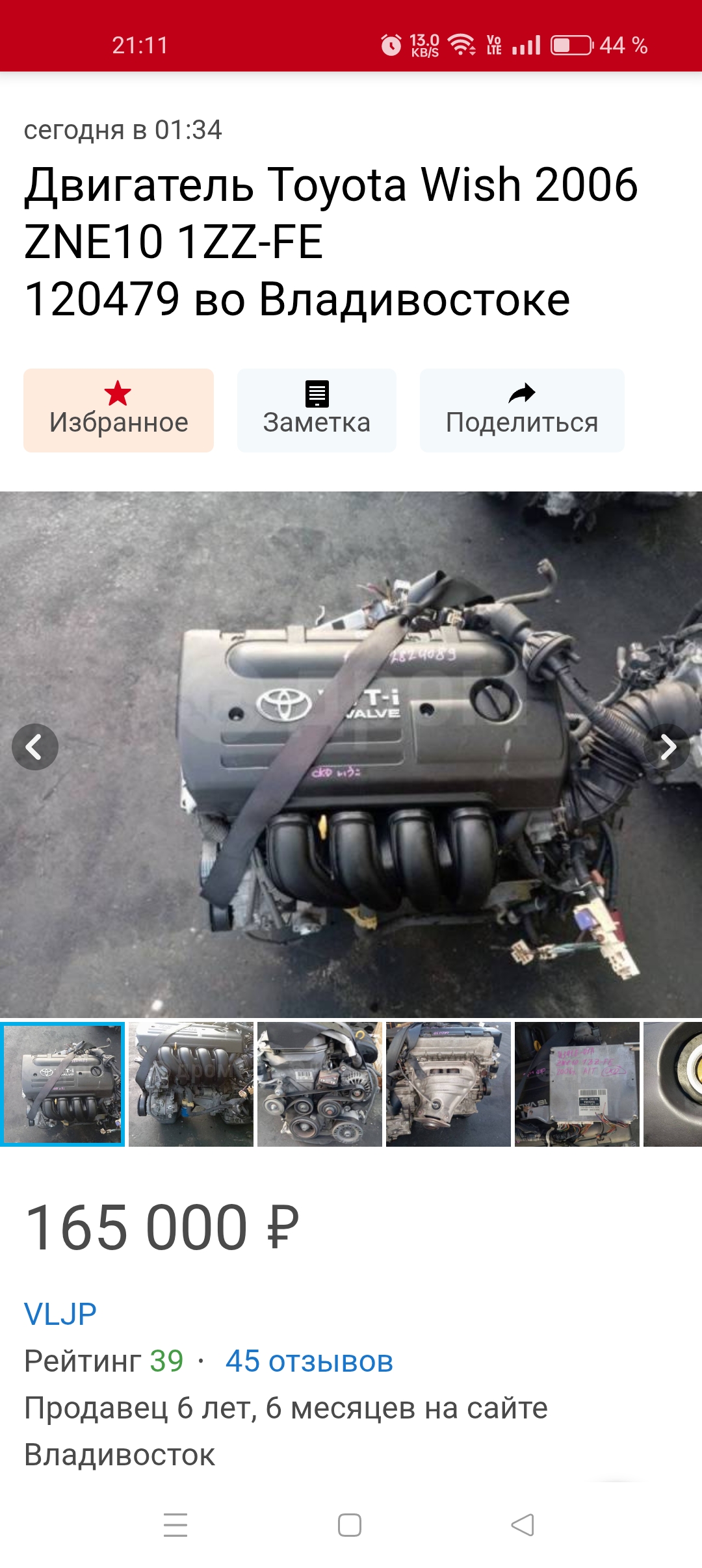
Task: Read the 45 отзывов about the seller
Action: tap(309, 1361)
